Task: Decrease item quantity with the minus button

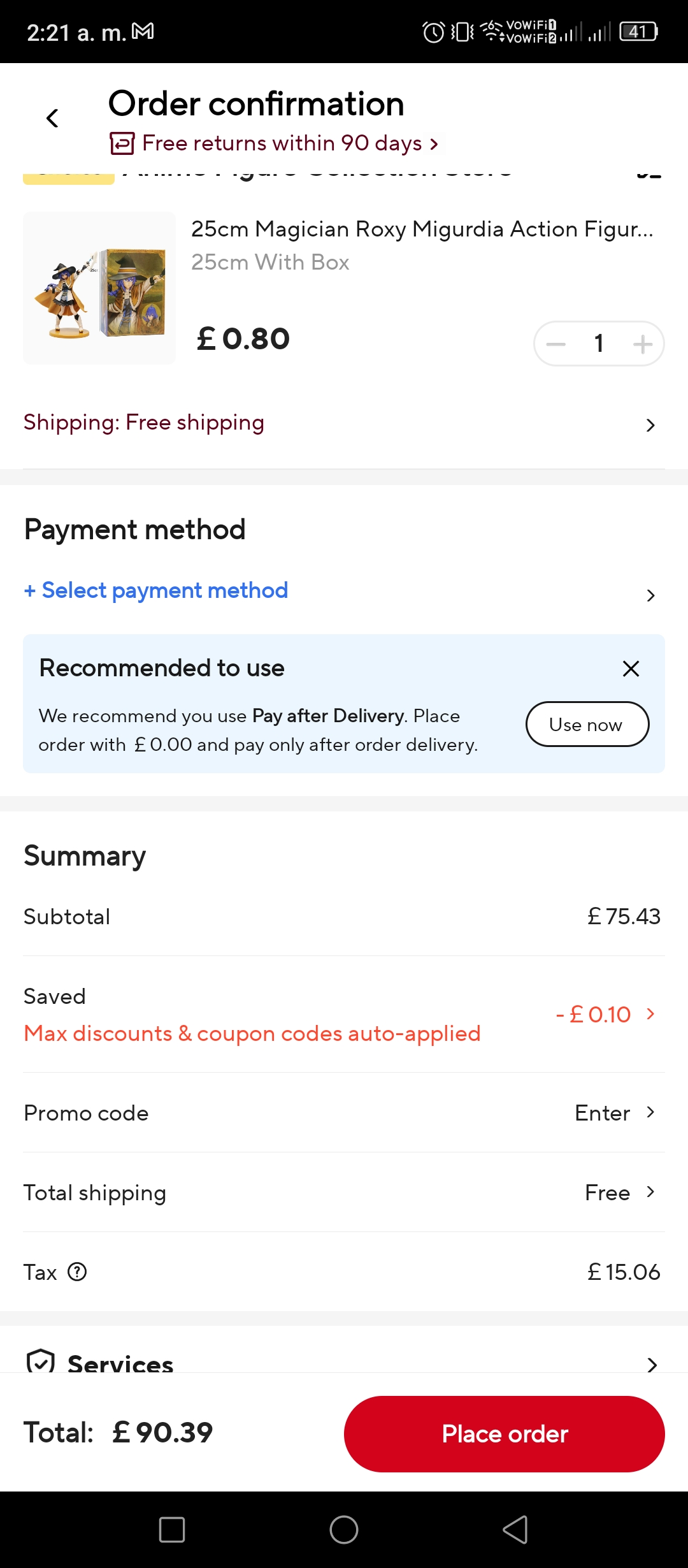Action: [x=555, y=344]
